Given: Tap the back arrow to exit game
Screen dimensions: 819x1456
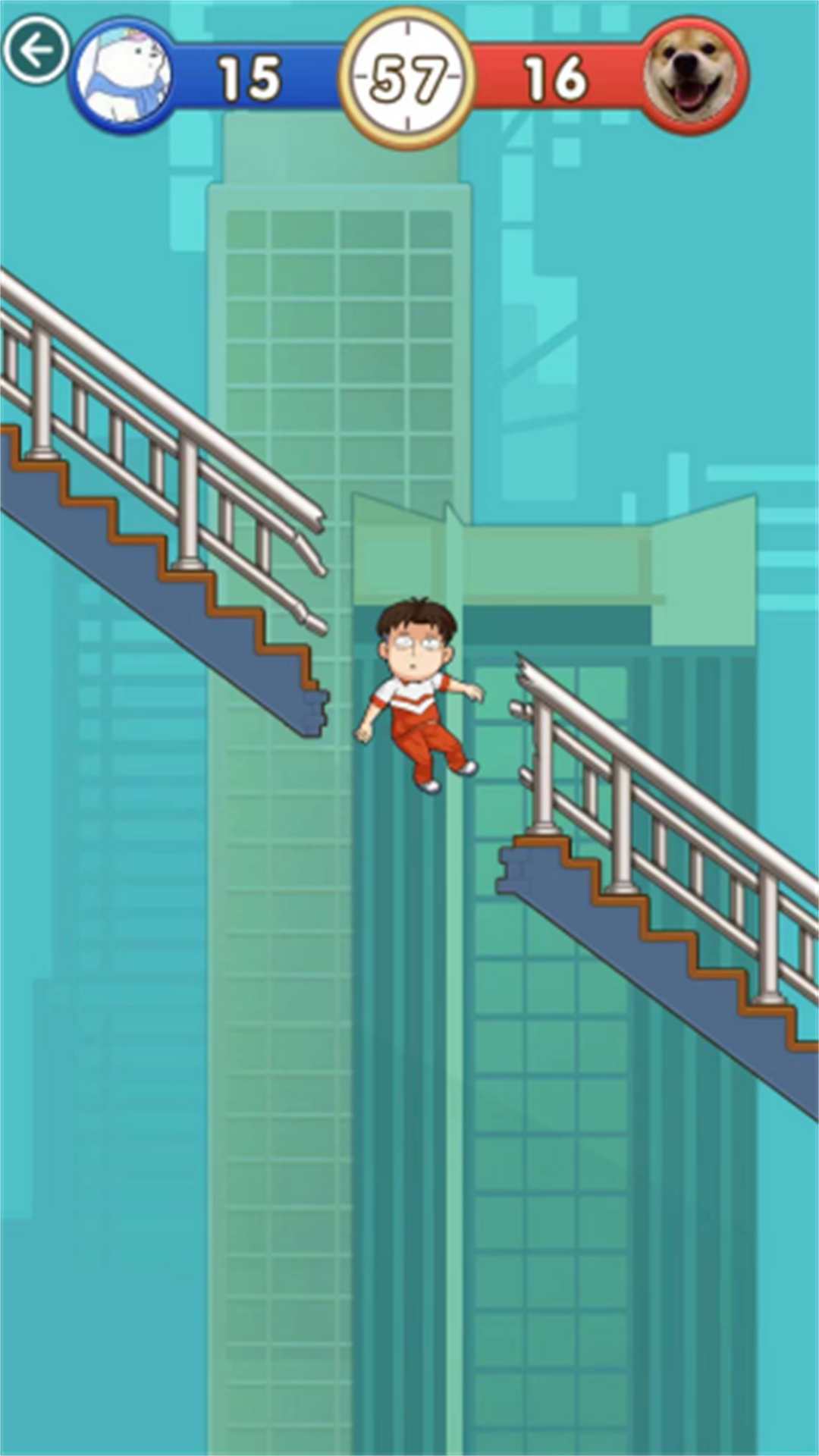Looking at the screenshot, I should (x=36, y=50).
